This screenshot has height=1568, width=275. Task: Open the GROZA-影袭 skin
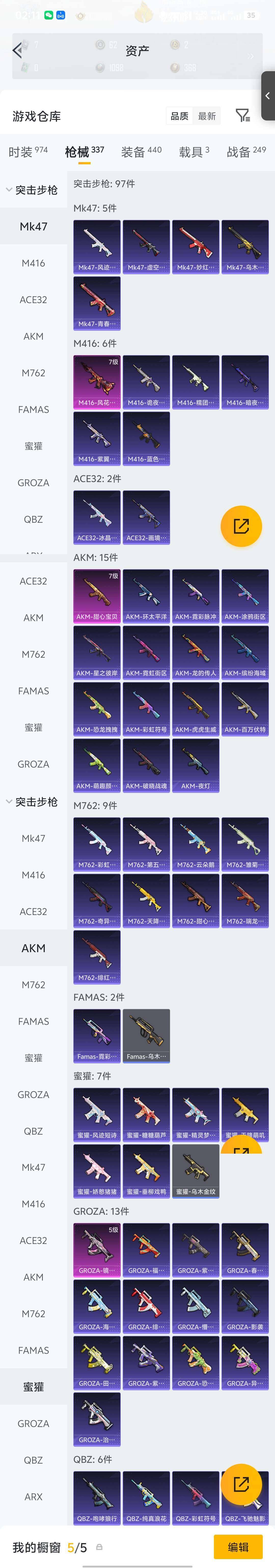244,1306
